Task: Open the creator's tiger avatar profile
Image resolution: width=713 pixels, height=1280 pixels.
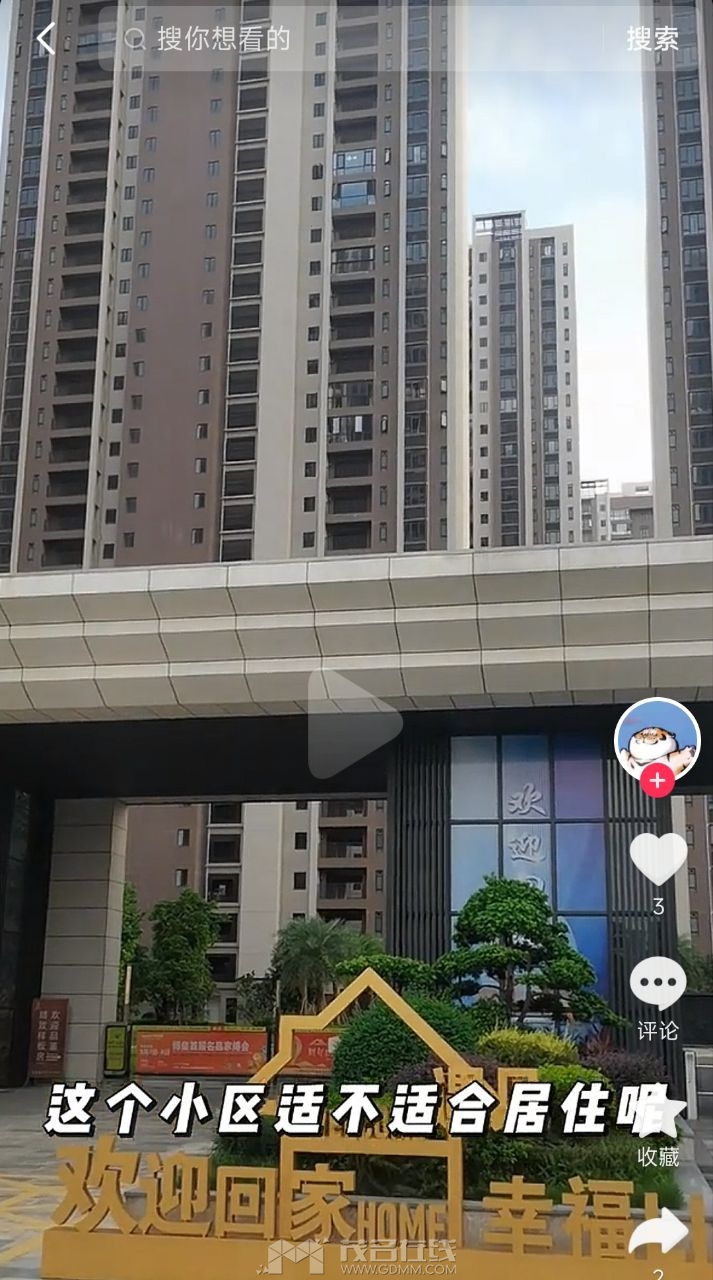Action: coord(657,738)
